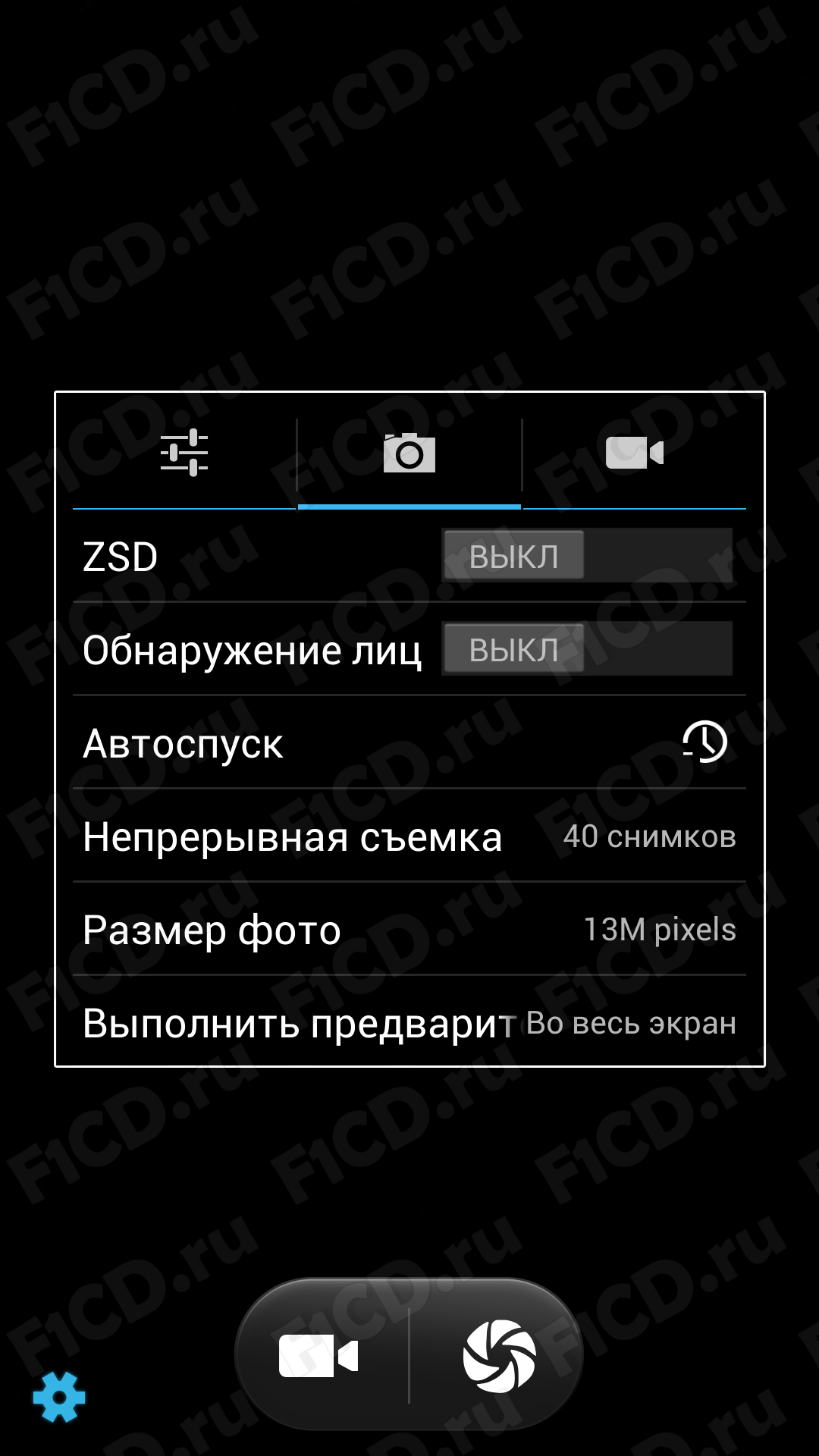The height and width of the screenshot is (1456, 819).
Task: Start video recording with camcorder button
Action: pyautogui.click(x=319, y=1356)
